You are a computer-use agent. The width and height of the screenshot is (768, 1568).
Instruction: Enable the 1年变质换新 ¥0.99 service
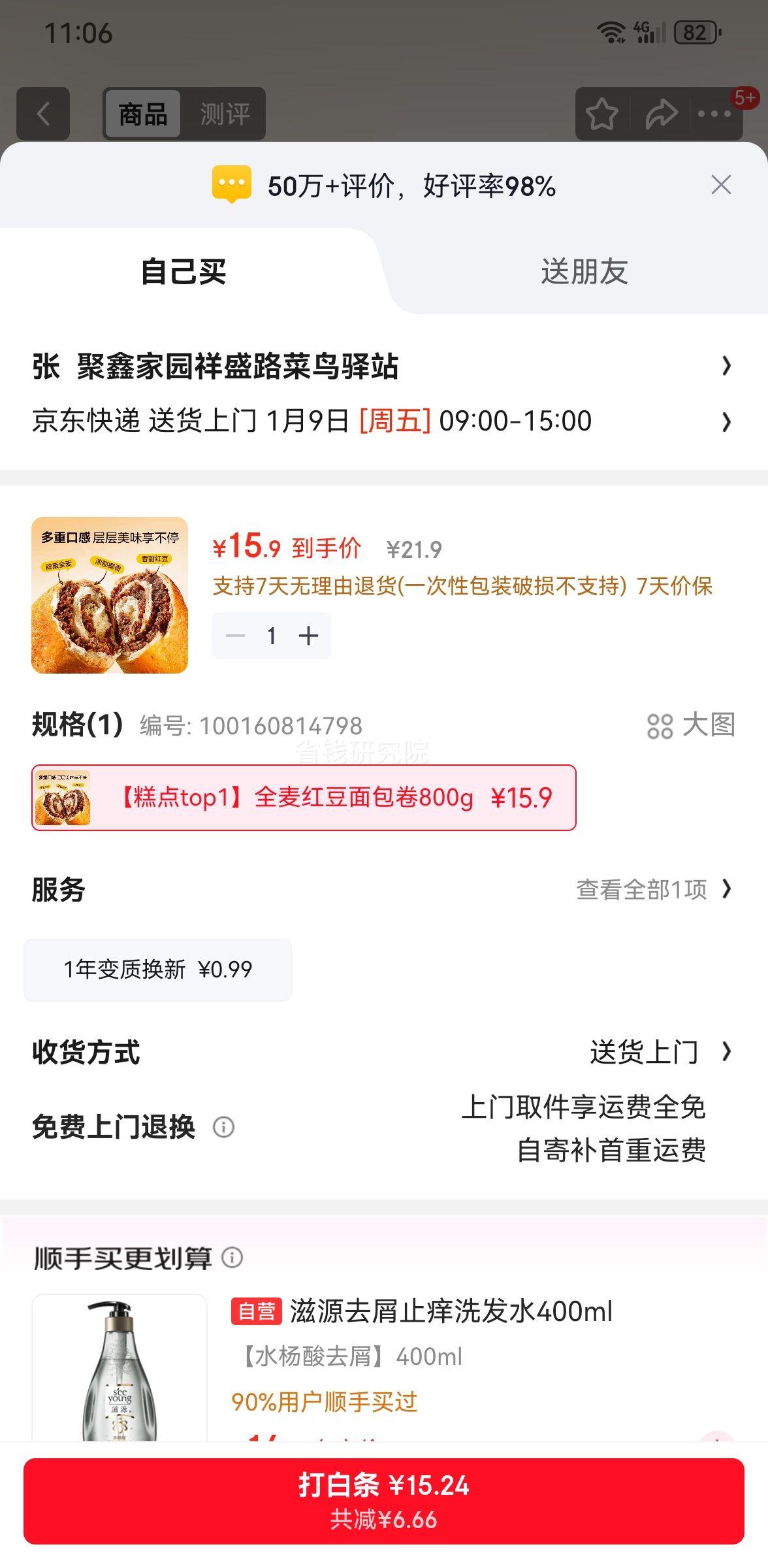157,970
